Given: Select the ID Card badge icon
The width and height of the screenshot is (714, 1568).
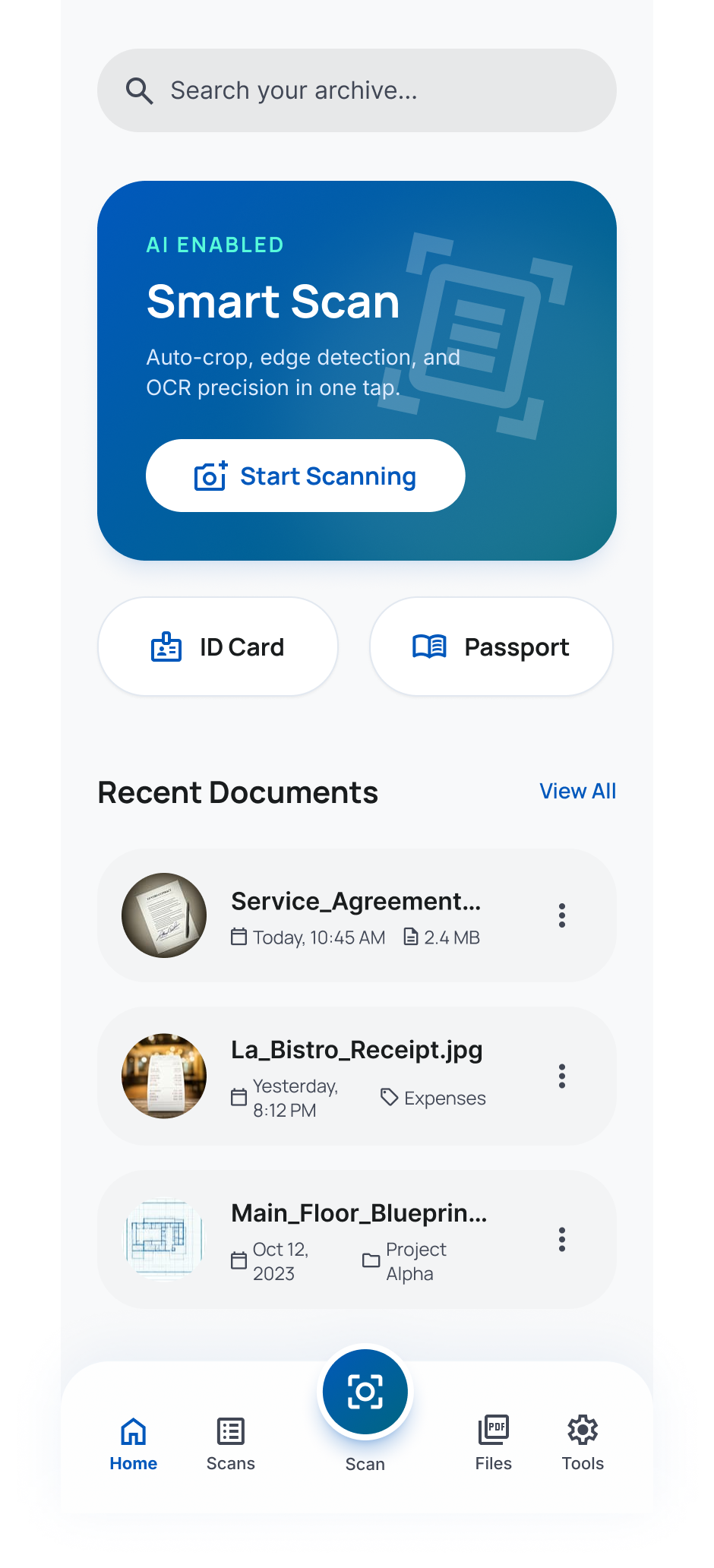Looking at the screenshot, I should tap(166, 646).
